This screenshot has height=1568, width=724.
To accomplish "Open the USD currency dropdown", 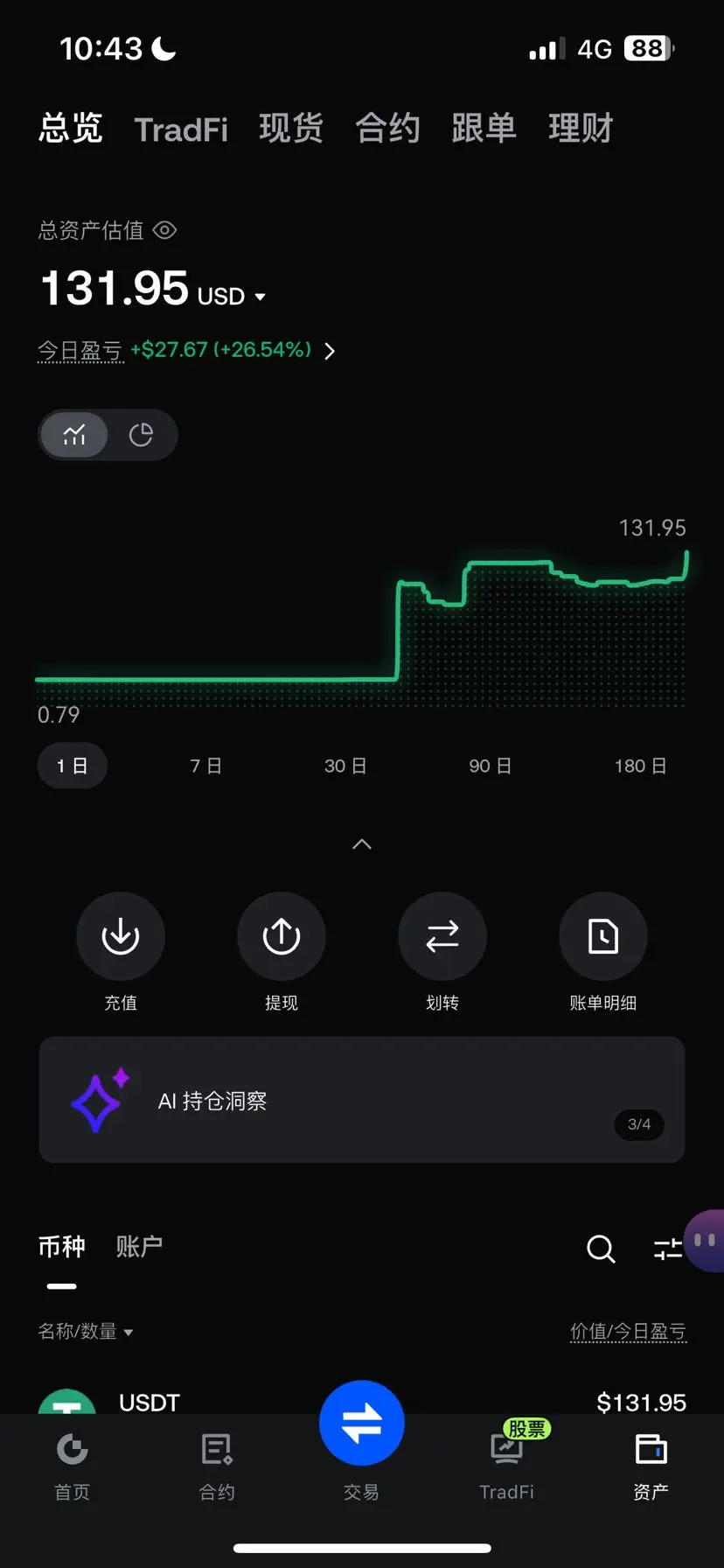I will point(232,297).
